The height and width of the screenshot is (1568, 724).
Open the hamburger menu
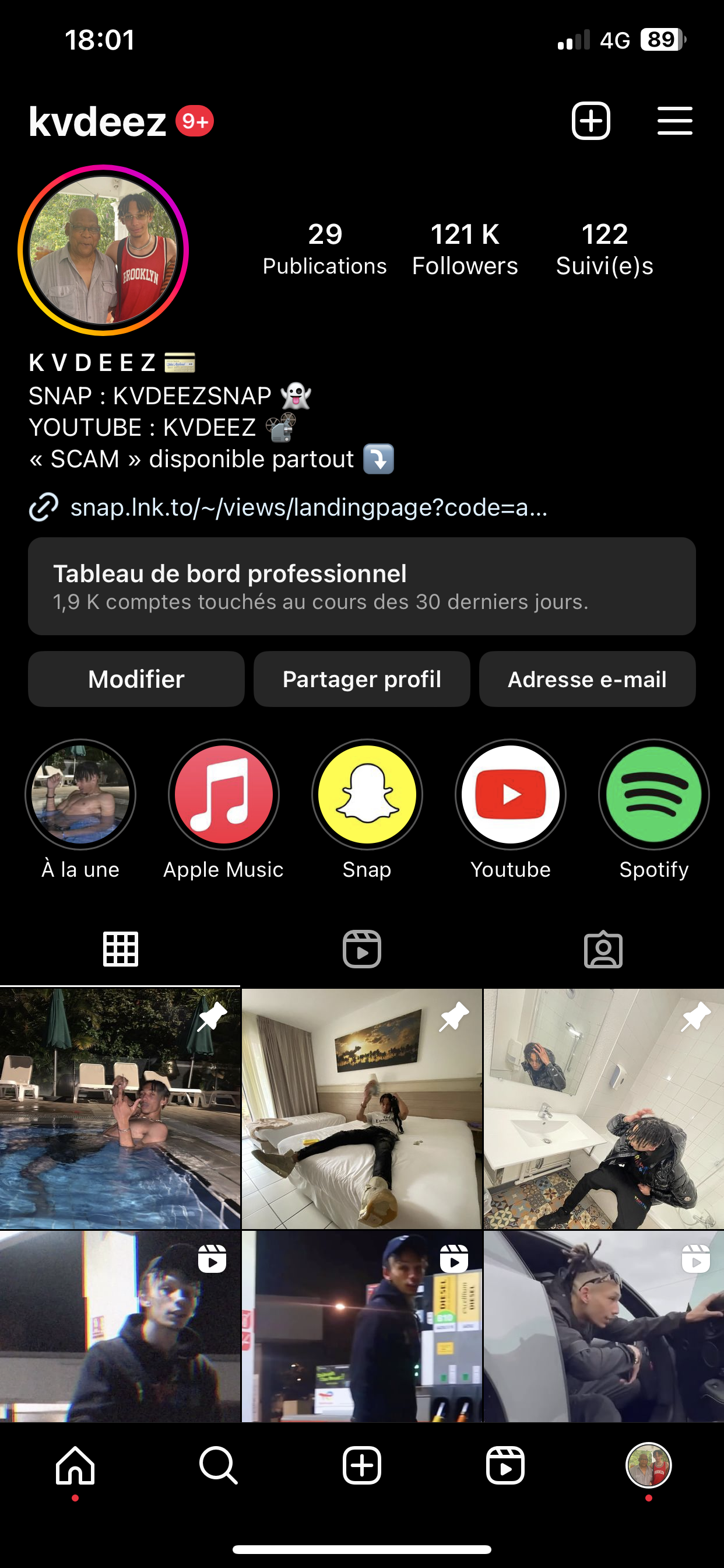point(674,121)
